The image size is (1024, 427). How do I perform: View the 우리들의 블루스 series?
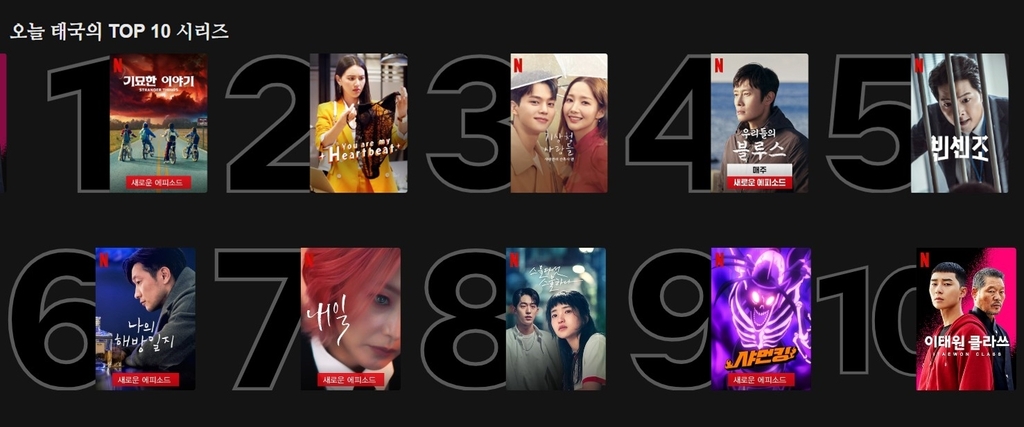pyautogui.click(x=759, y=122)
